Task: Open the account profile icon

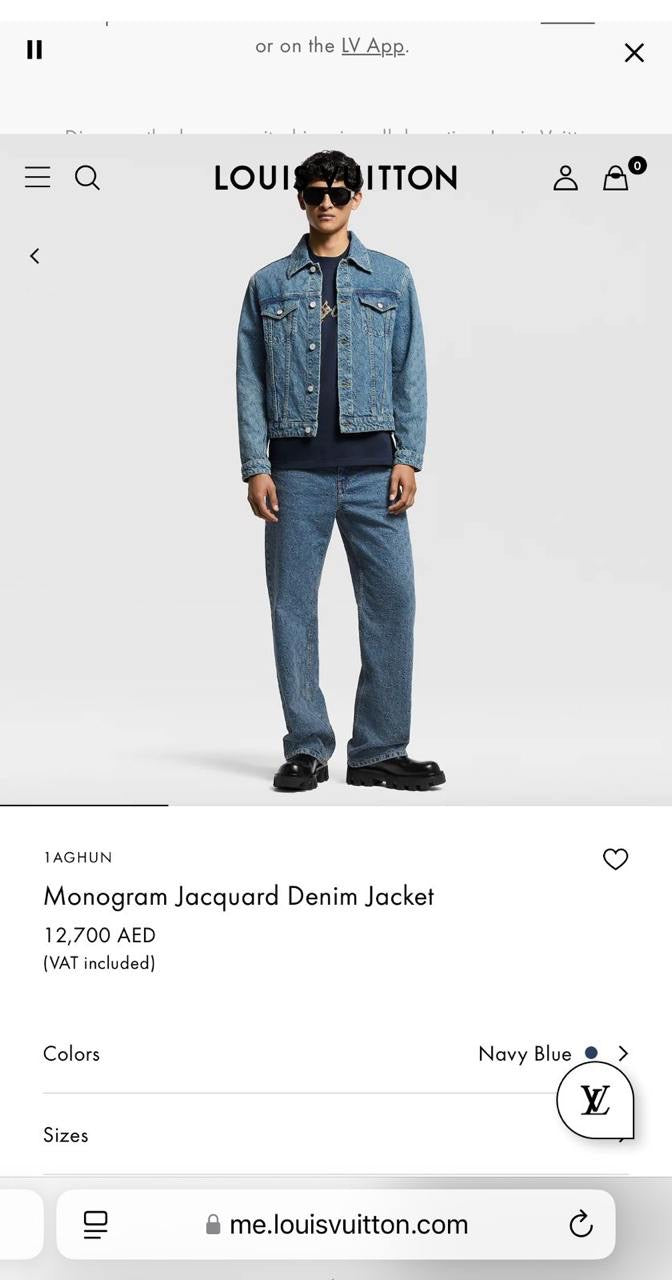Action: point(566,178)
